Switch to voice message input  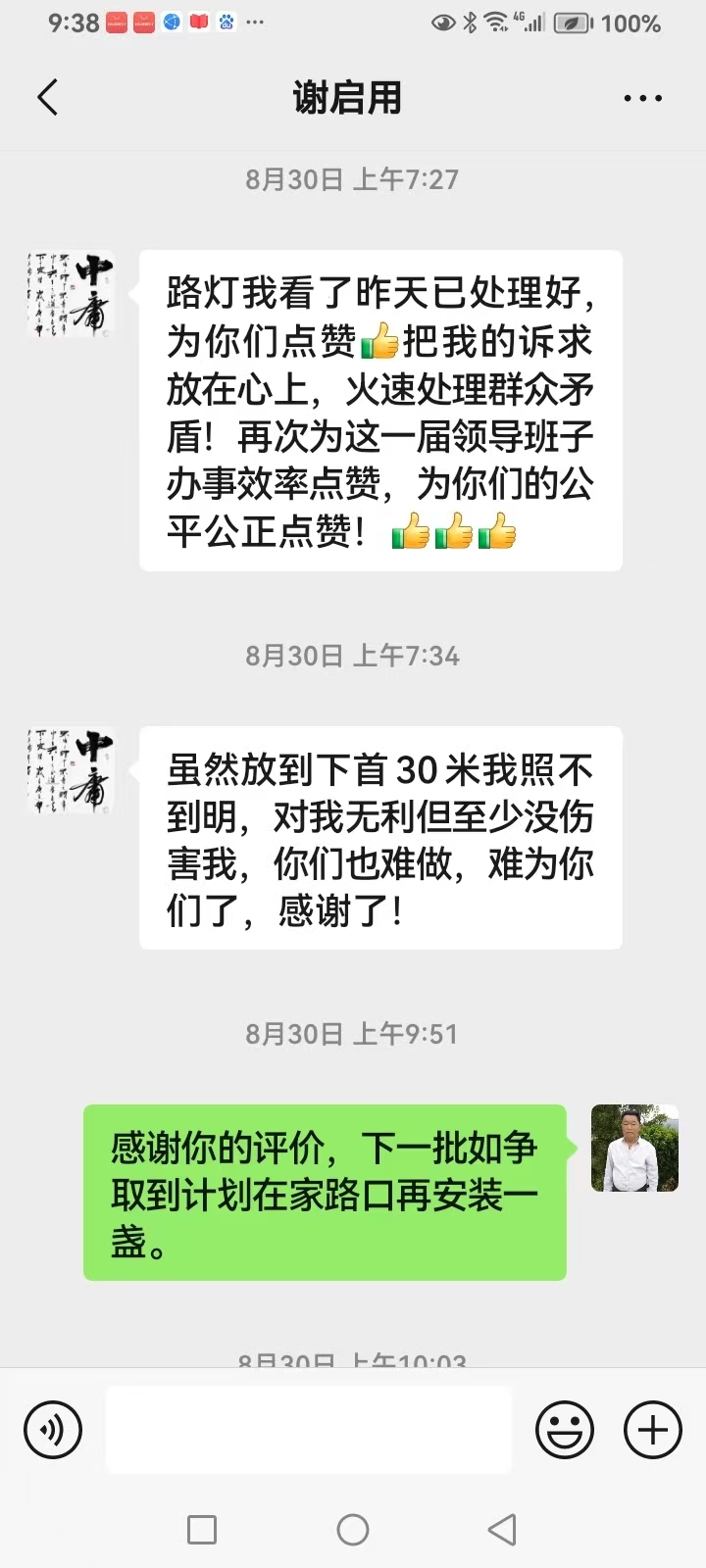pyautogui.click(x=53, y=1430)
